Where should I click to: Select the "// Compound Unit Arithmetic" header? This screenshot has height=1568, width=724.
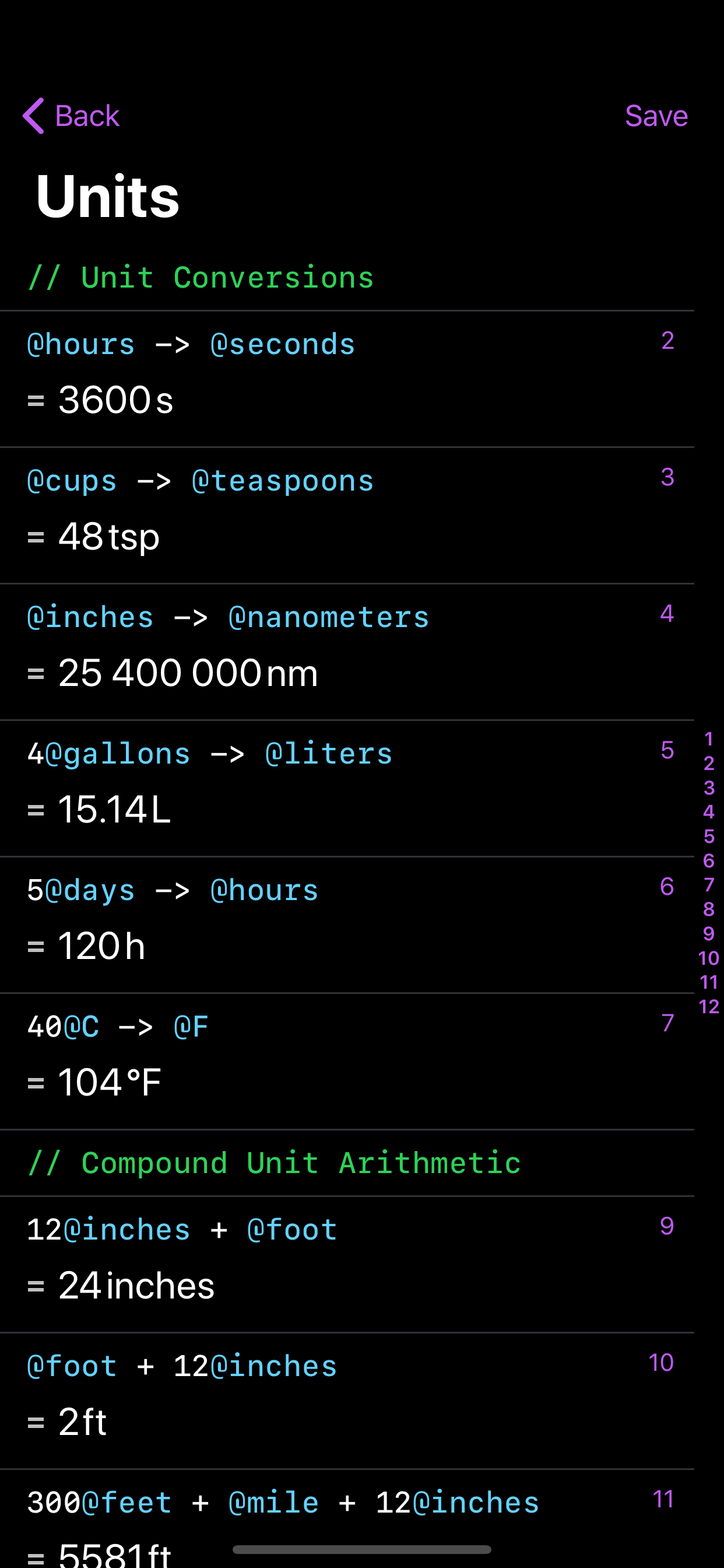[274, 1162]
